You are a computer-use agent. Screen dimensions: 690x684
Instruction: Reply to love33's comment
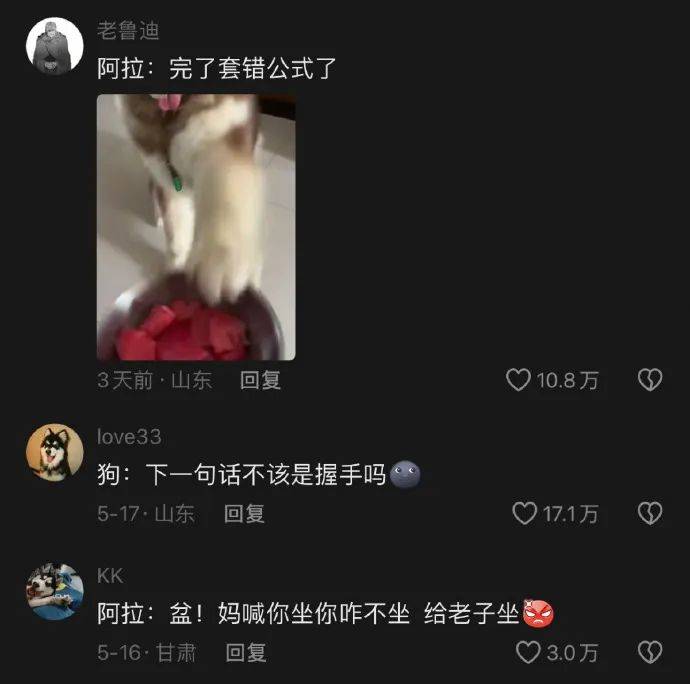[x=244, y=514]
